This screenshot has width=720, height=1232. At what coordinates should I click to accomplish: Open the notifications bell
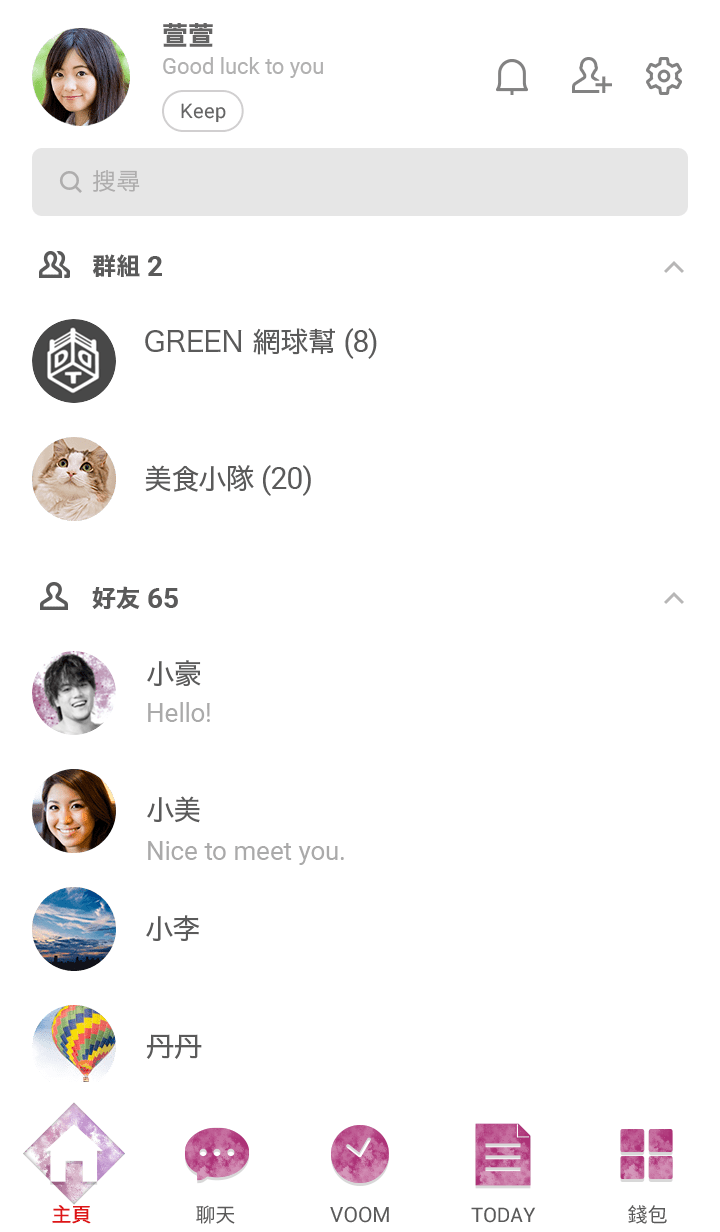tap(512, 77)
